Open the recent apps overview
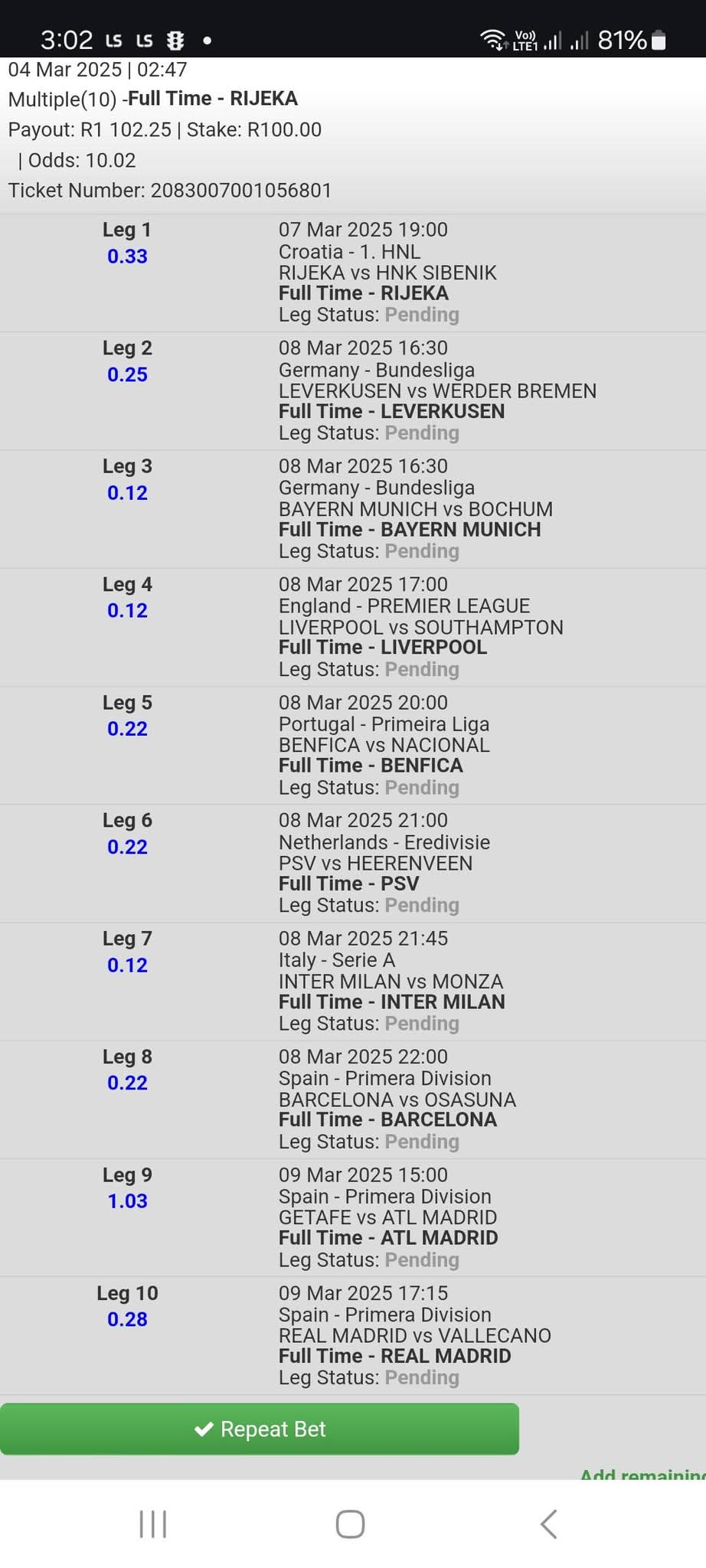Viewport: 706px width, 1568px height. tap(153, 1524)
